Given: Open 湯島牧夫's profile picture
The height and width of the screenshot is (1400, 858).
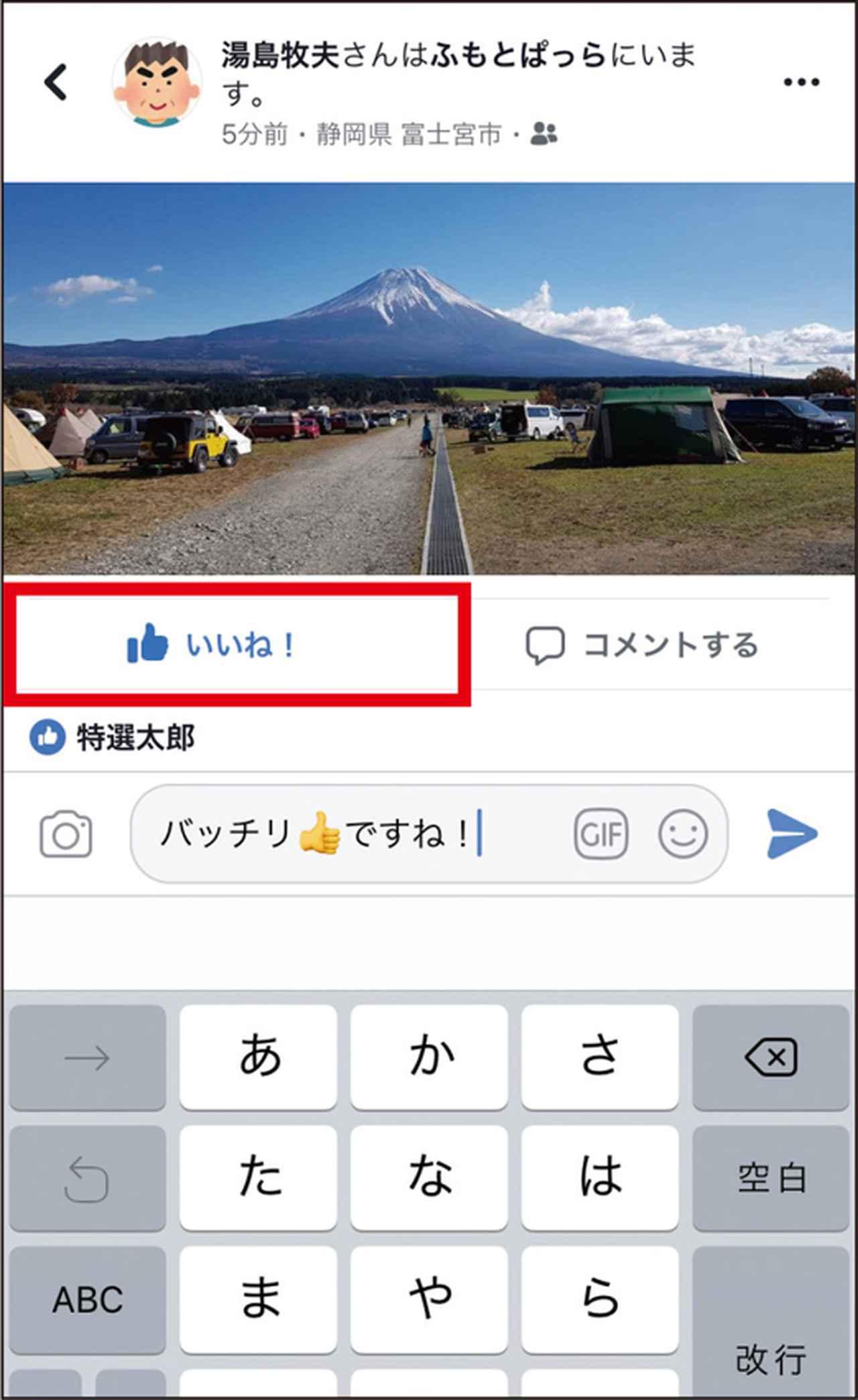Looking at the screenshot, I should point(157,83).
